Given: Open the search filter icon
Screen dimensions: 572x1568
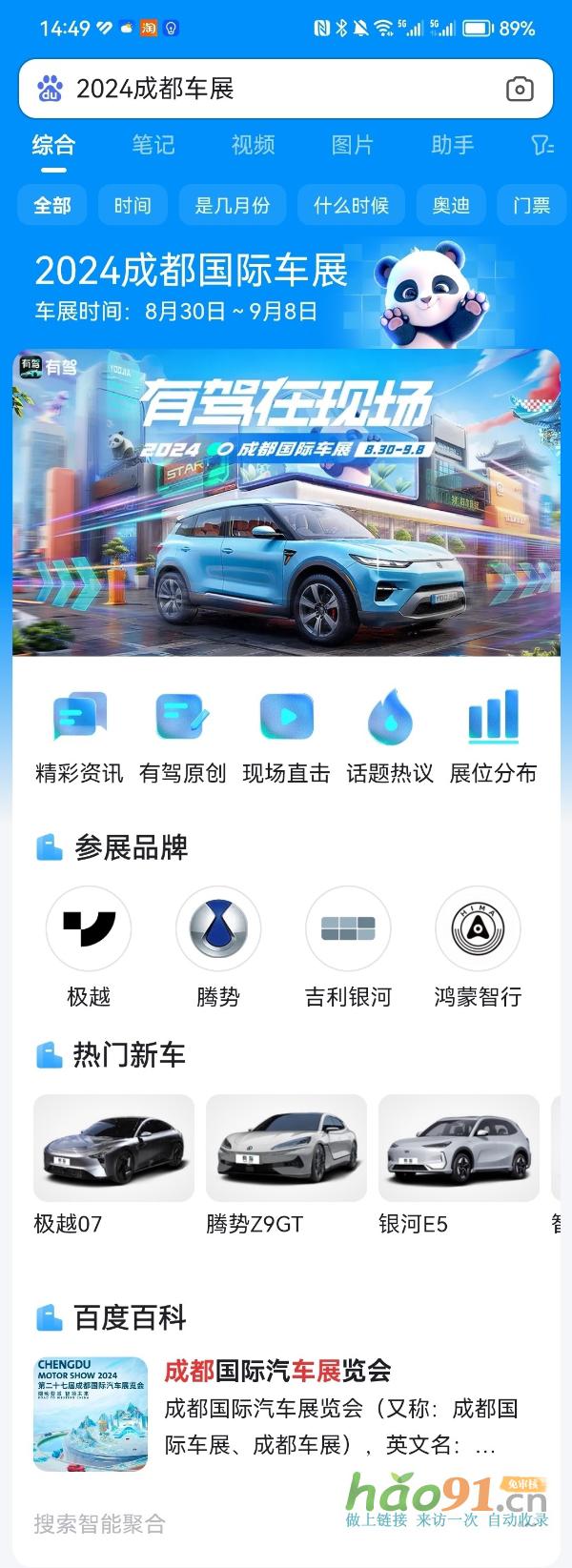Looking at the screenshot, I should (541, 145).
